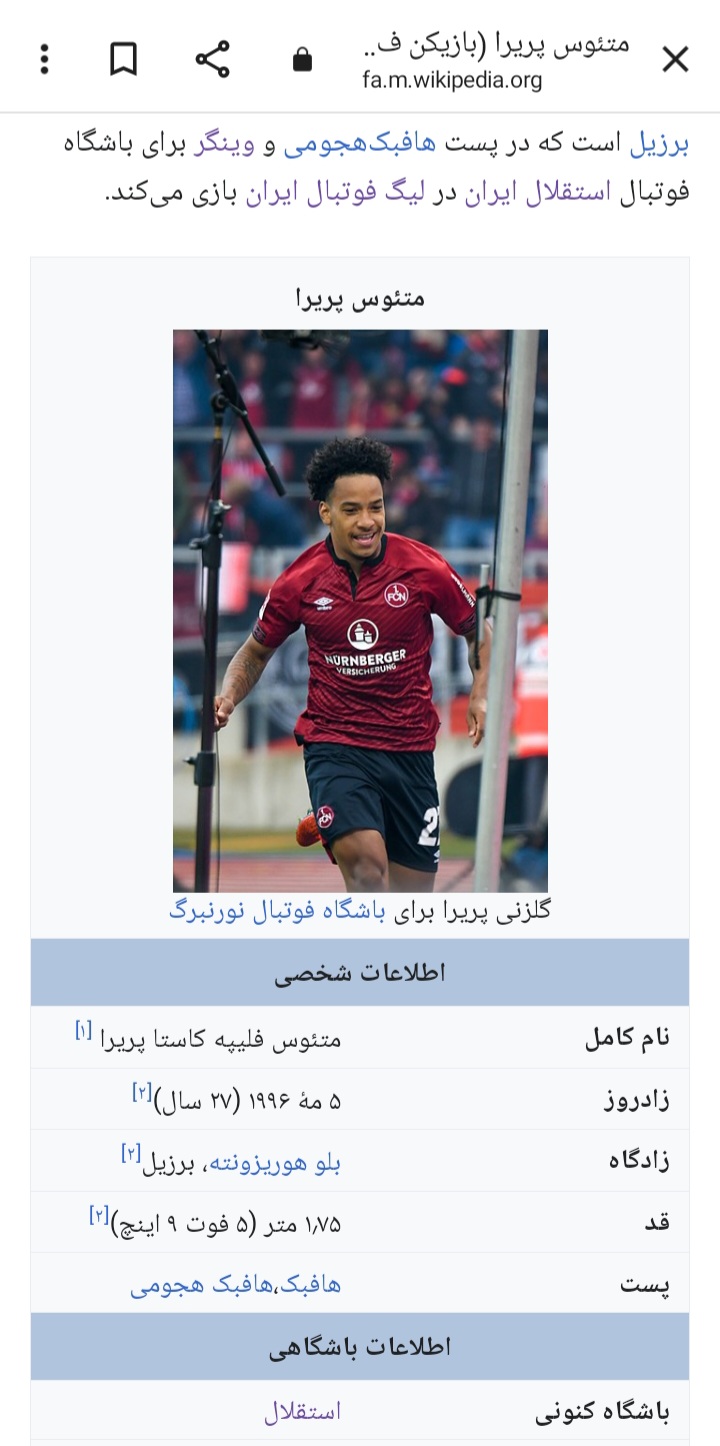720x1446 pixels.
Task: Bookmark this Wikipedia page
Action: [x=123, y=60]
